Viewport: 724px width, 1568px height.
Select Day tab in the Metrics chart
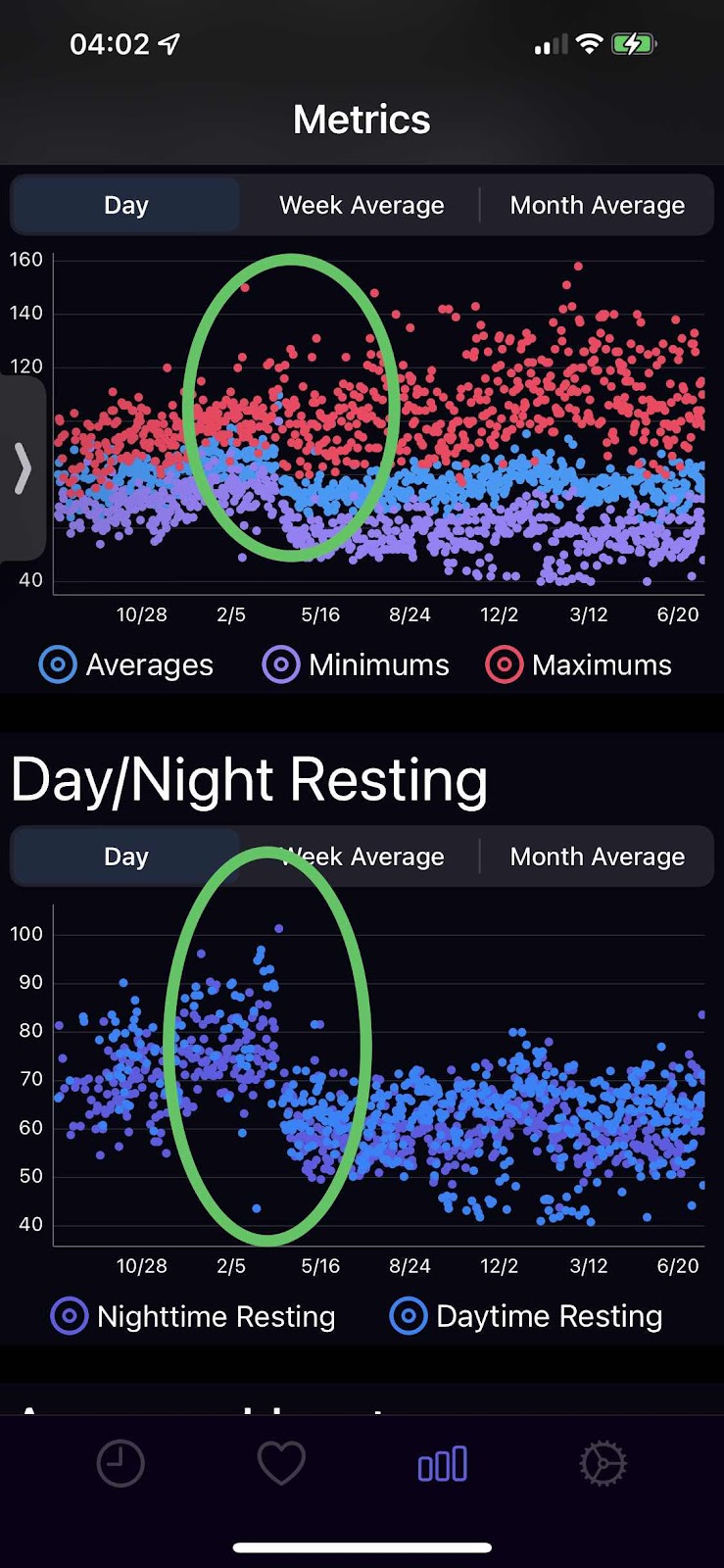(126, 205)
